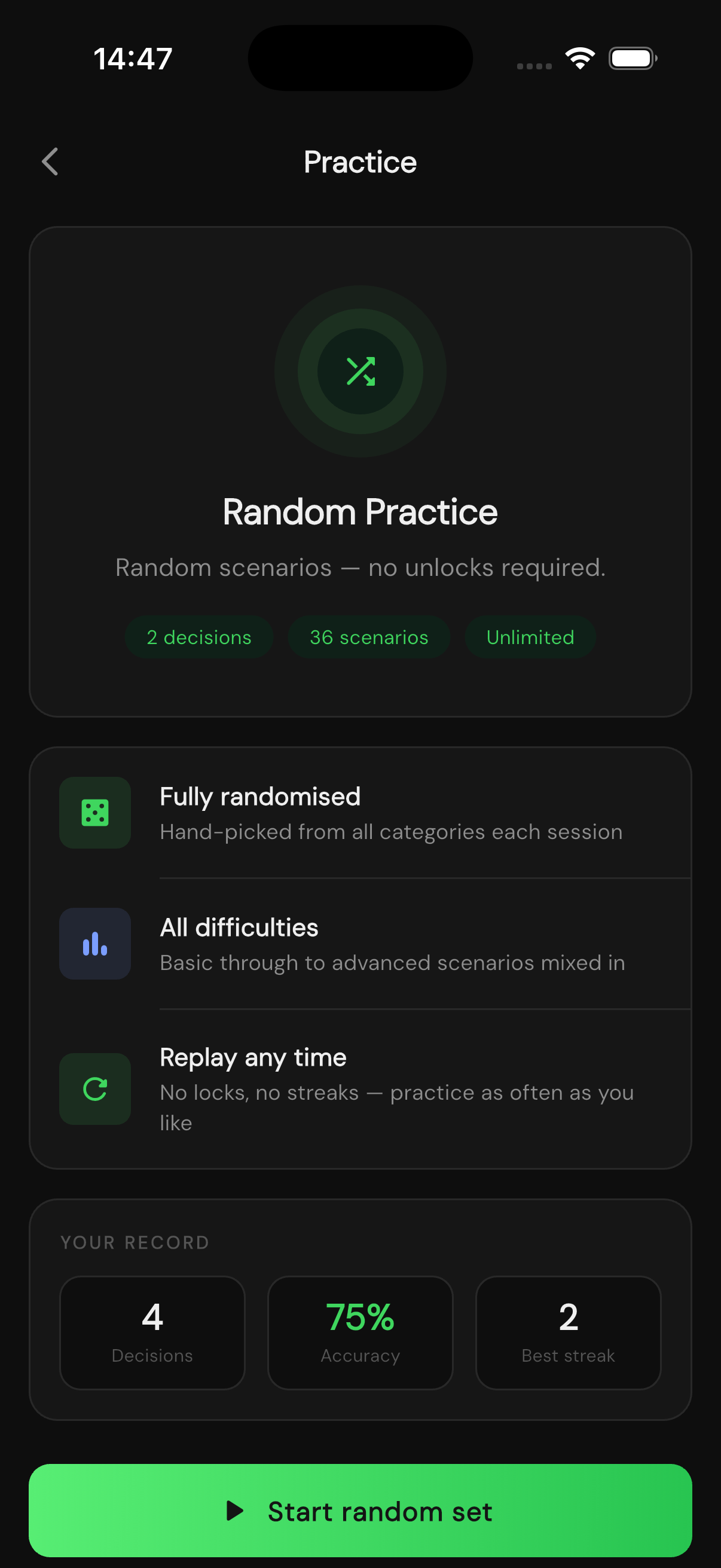
Task: Toggle the 36 scenarios chip
Action: [x=369, y=637]
